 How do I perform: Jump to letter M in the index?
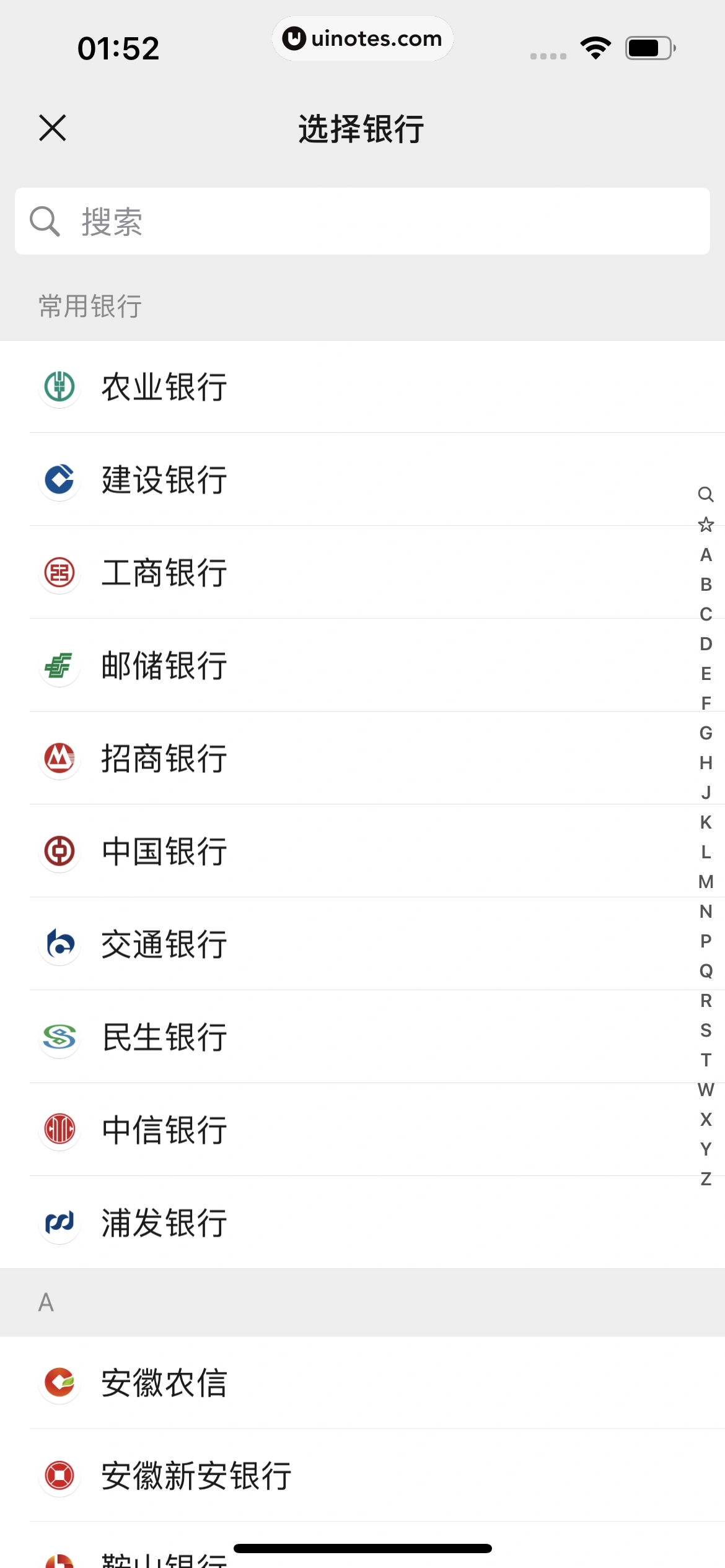705,882
